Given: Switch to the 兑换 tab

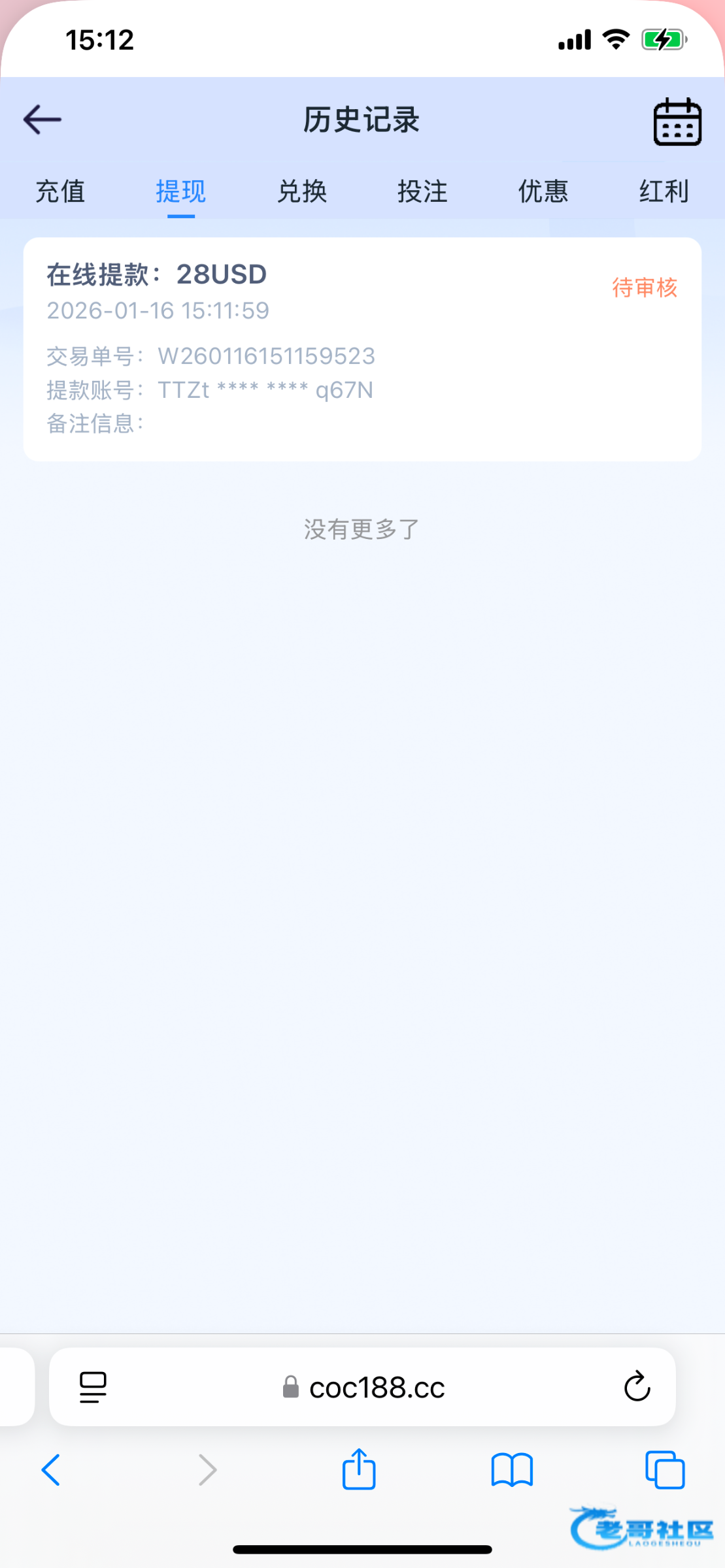Looking at the screenshot, I should point(302,191).
